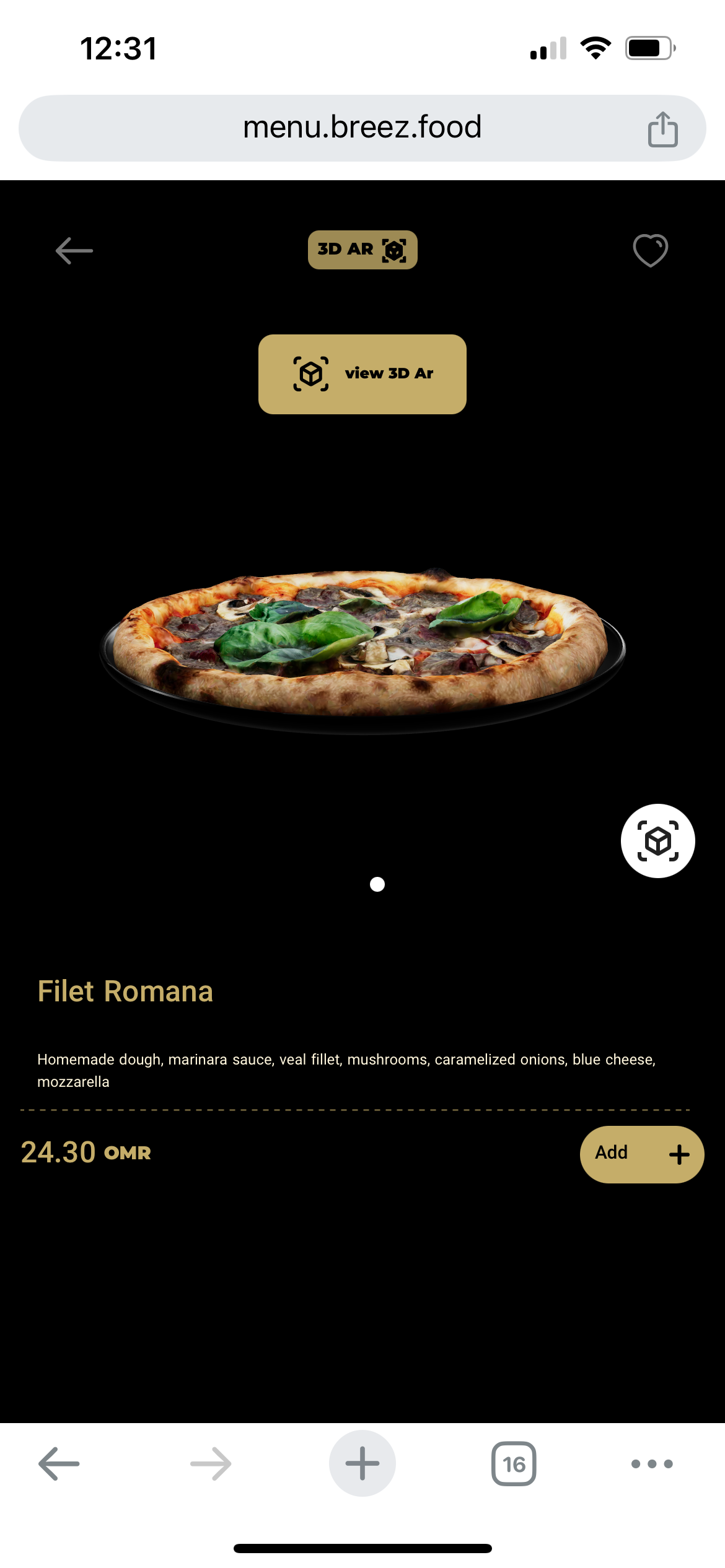The image size is (725, 1568).
Task: Open the menu.breez.food address bar
Action: (362, 128)
